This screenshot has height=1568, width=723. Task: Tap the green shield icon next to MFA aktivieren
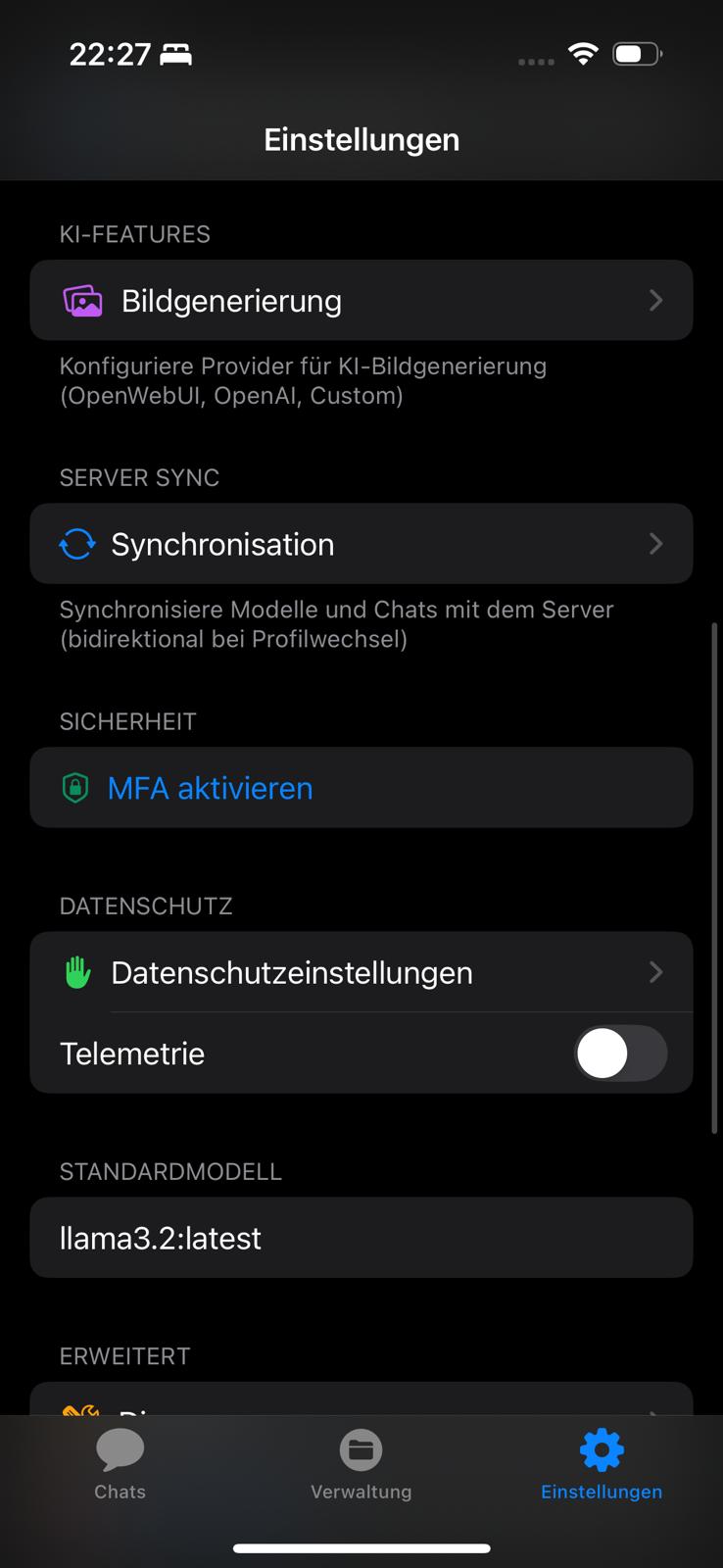(x=76, y=787)
